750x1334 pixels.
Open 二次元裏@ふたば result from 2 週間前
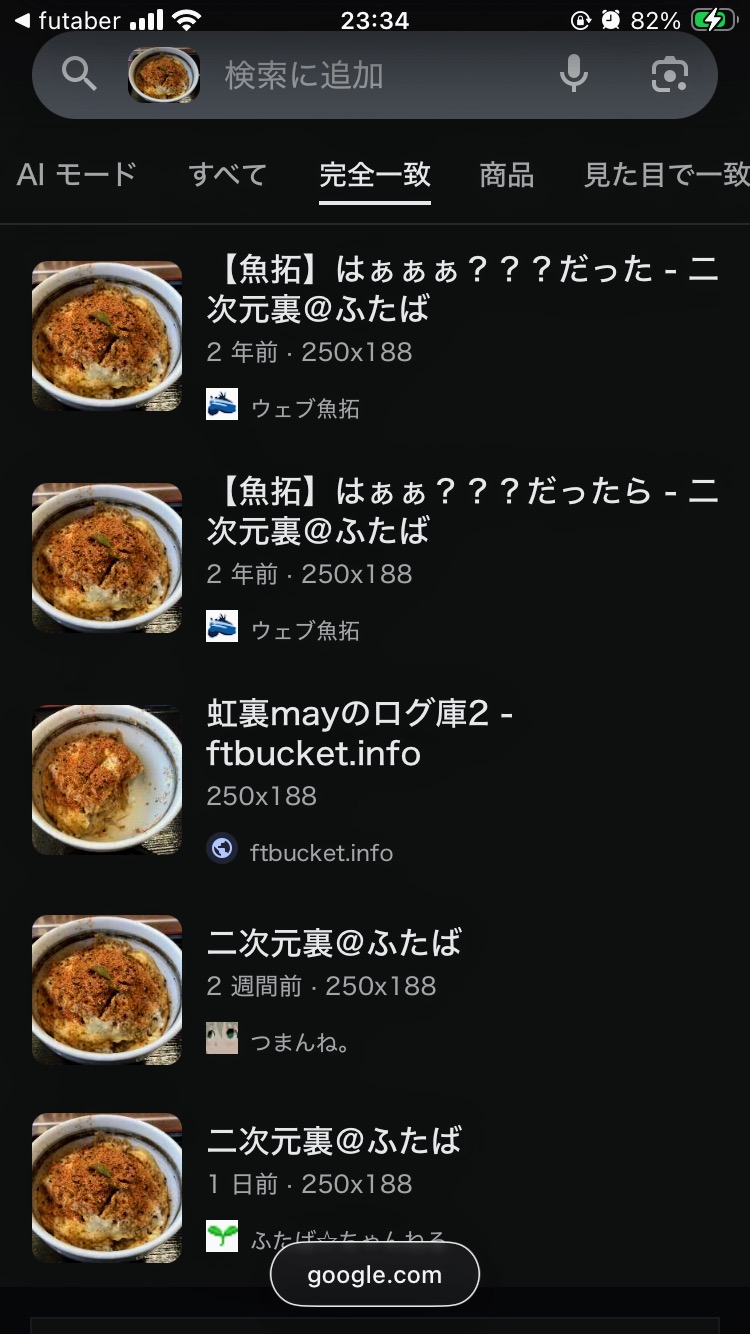coord(334,942)
